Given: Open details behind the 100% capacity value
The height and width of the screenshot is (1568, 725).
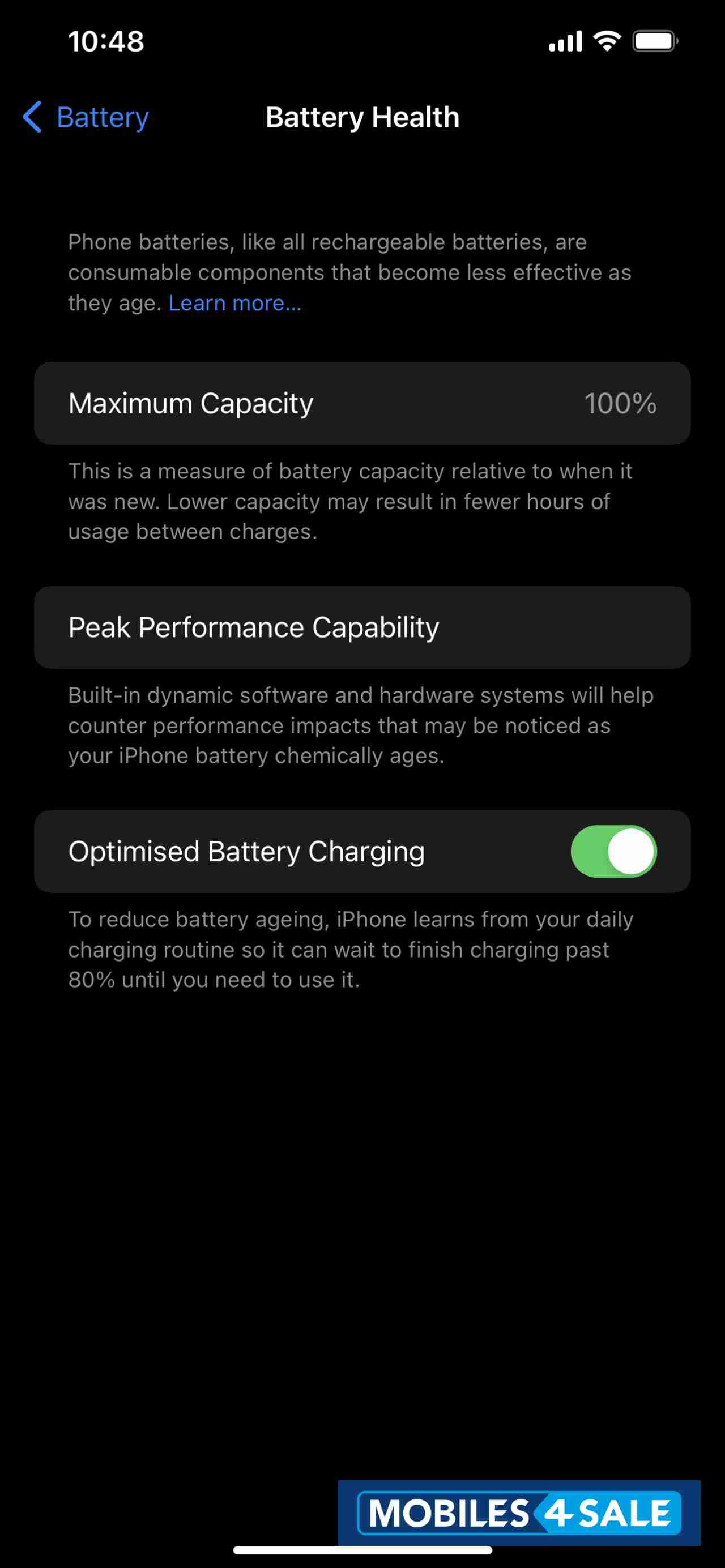Looking at the screenshot, I should pyautogui.click(x=621, y=403).
